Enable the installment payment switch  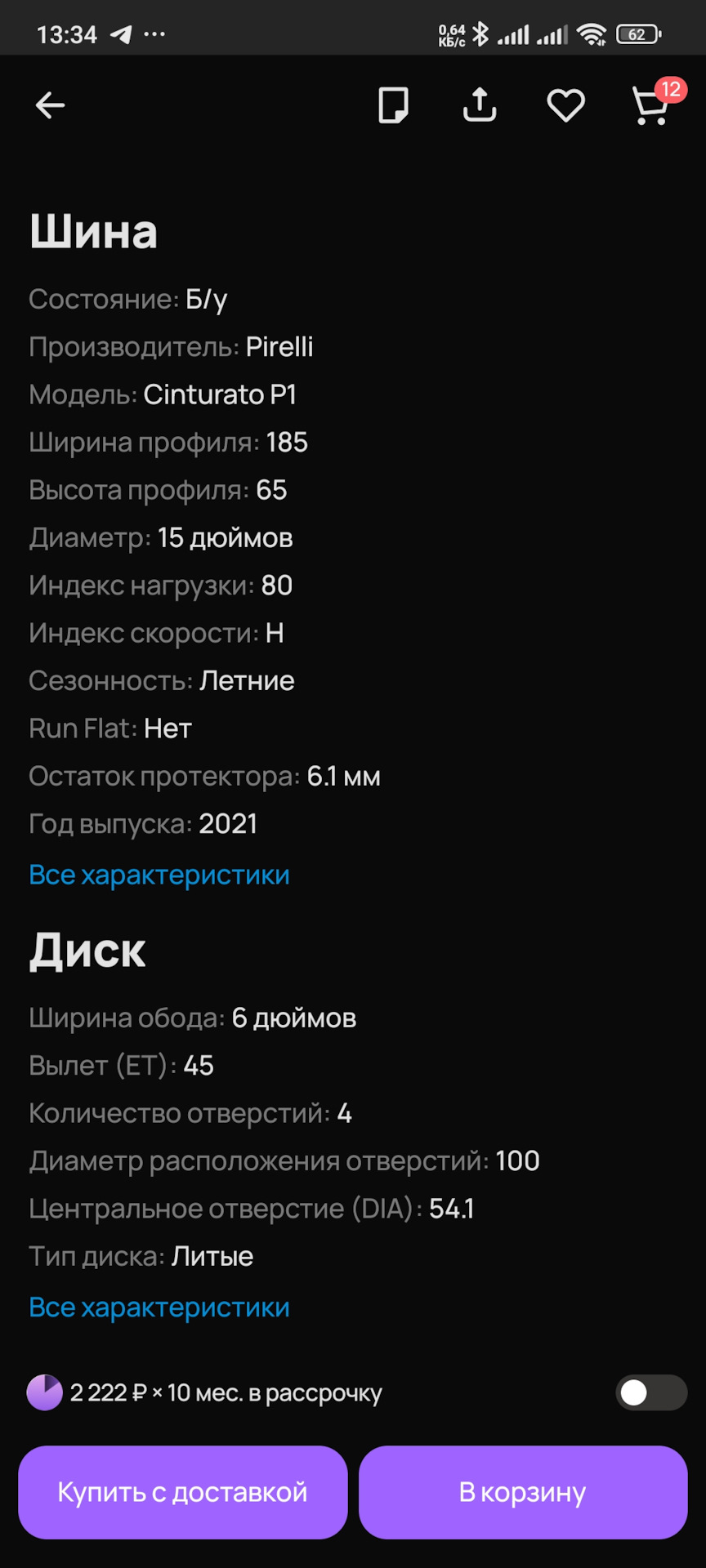[650, 1392]
